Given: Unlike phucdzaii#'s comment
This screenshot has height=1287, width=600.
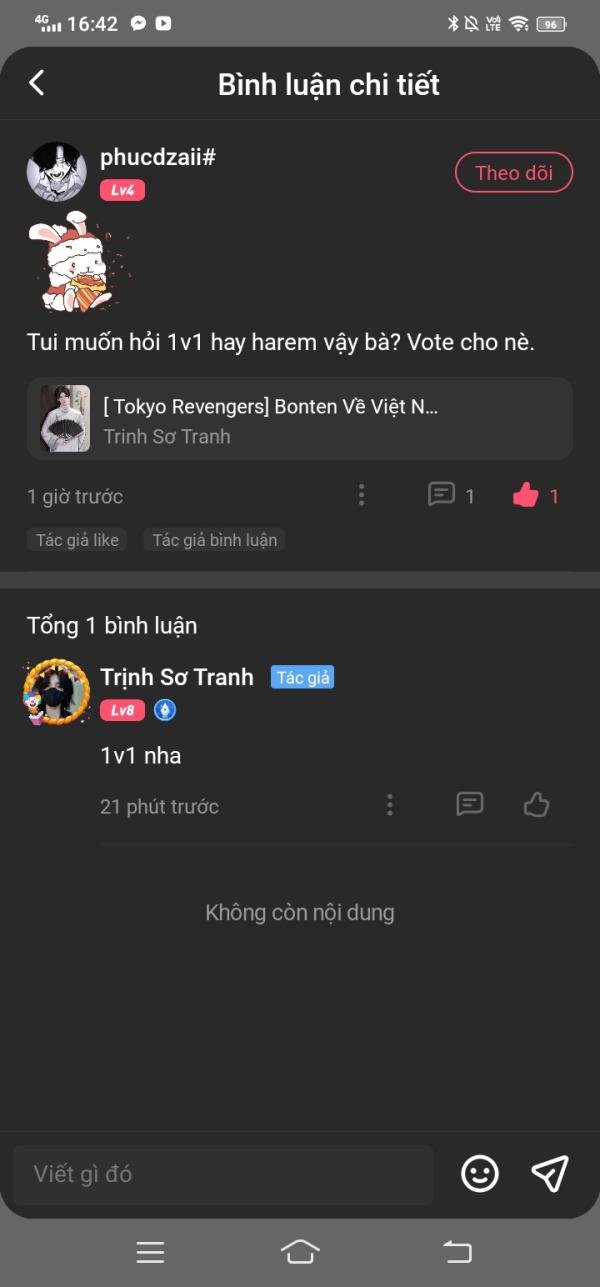Looking at the screenshot, I should point(526,495).
